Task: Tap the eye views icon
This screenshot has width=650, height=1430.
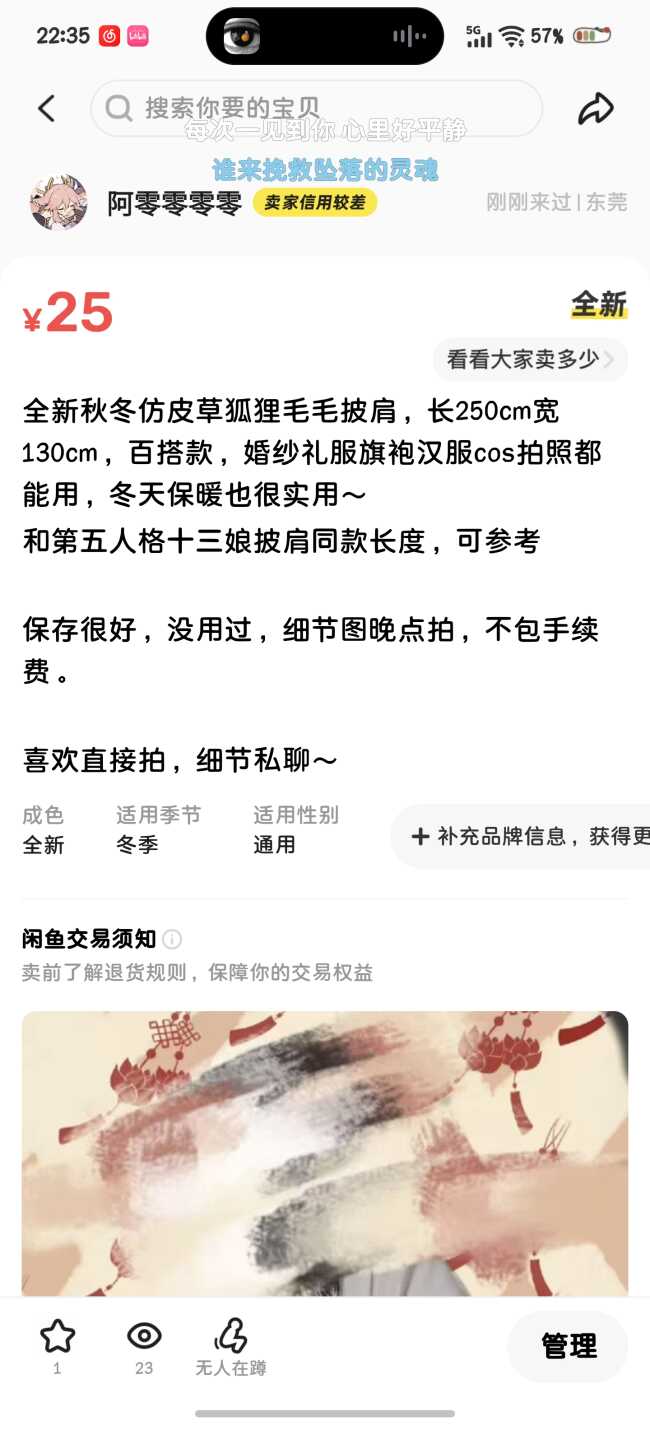Action: 144,1337
